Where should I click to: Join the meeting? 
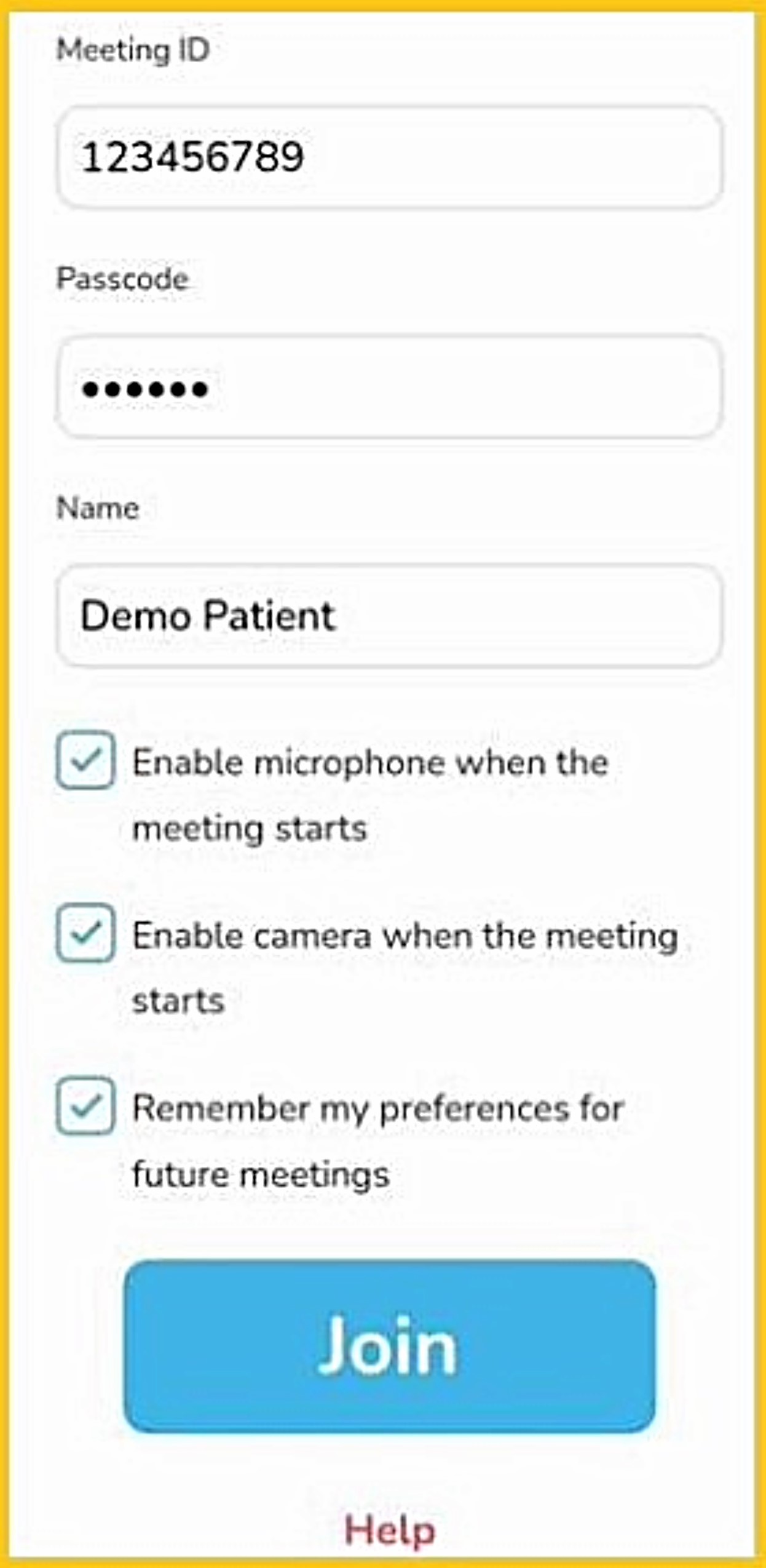click(389, 1345)
